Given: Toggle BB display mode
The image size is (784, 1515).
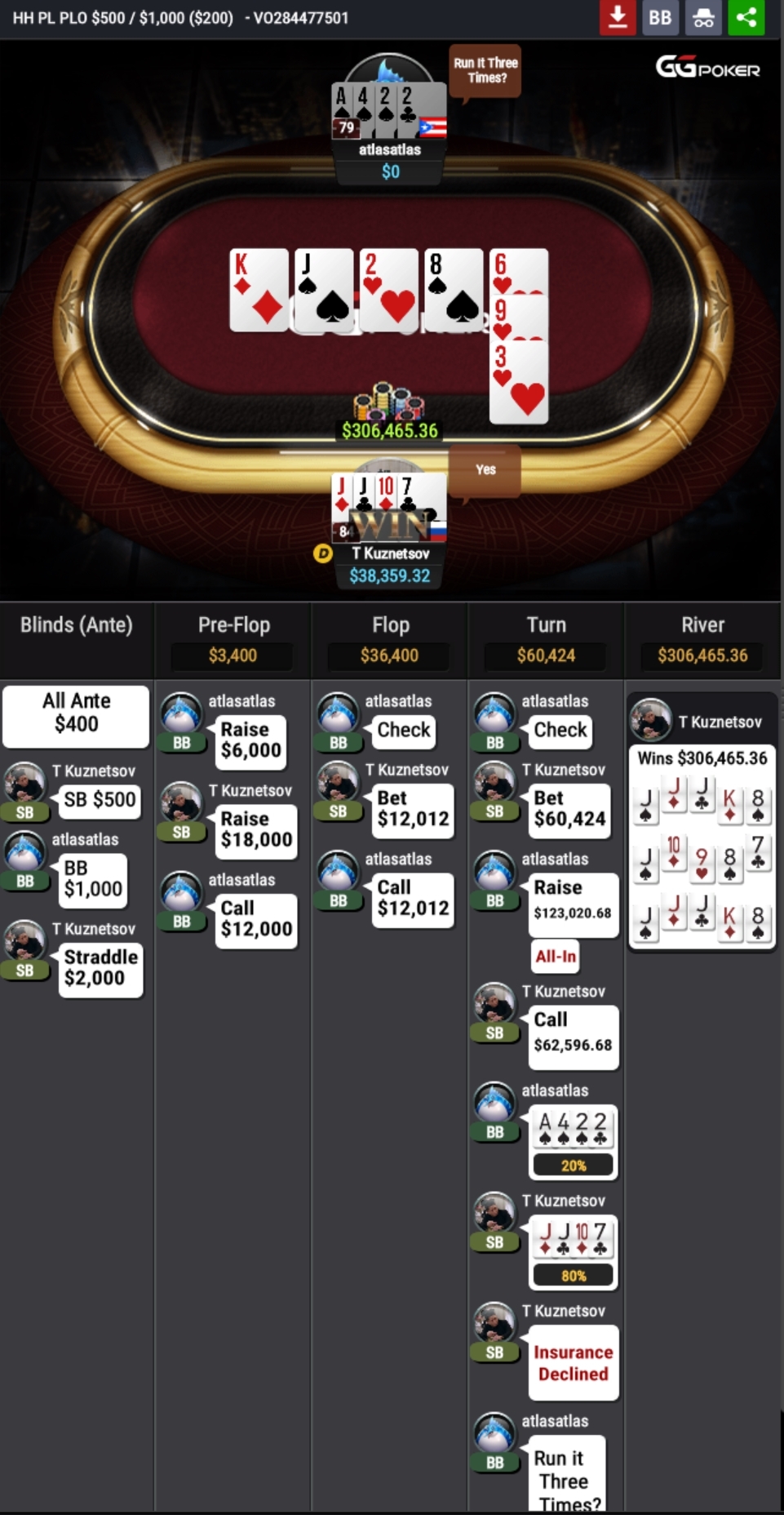Looking at the screenshot, I should point(660,17).
